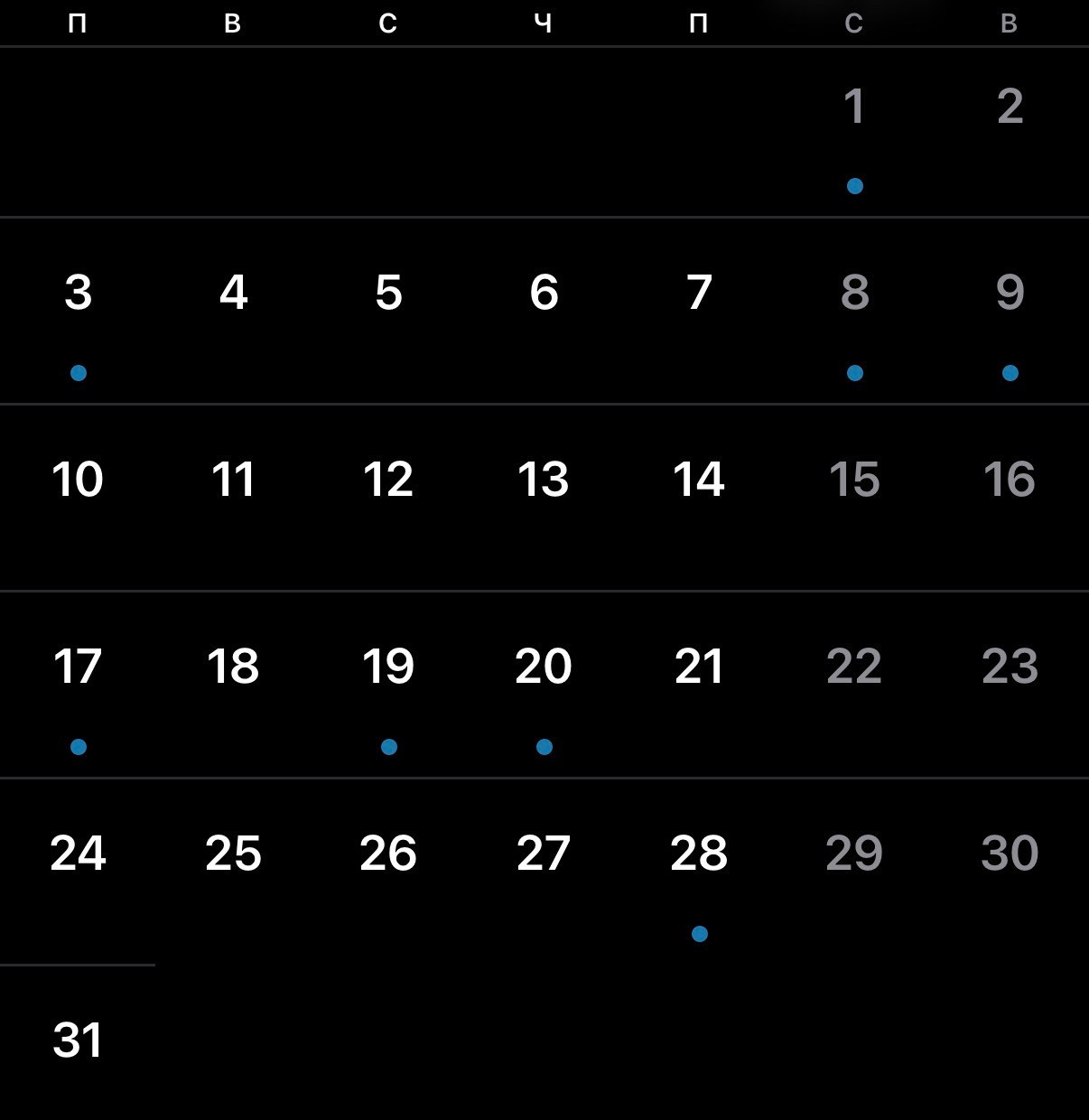Tap date 9 on the calendar
Screen dimensions: 1089x1120
click(x=1010, y=294)
